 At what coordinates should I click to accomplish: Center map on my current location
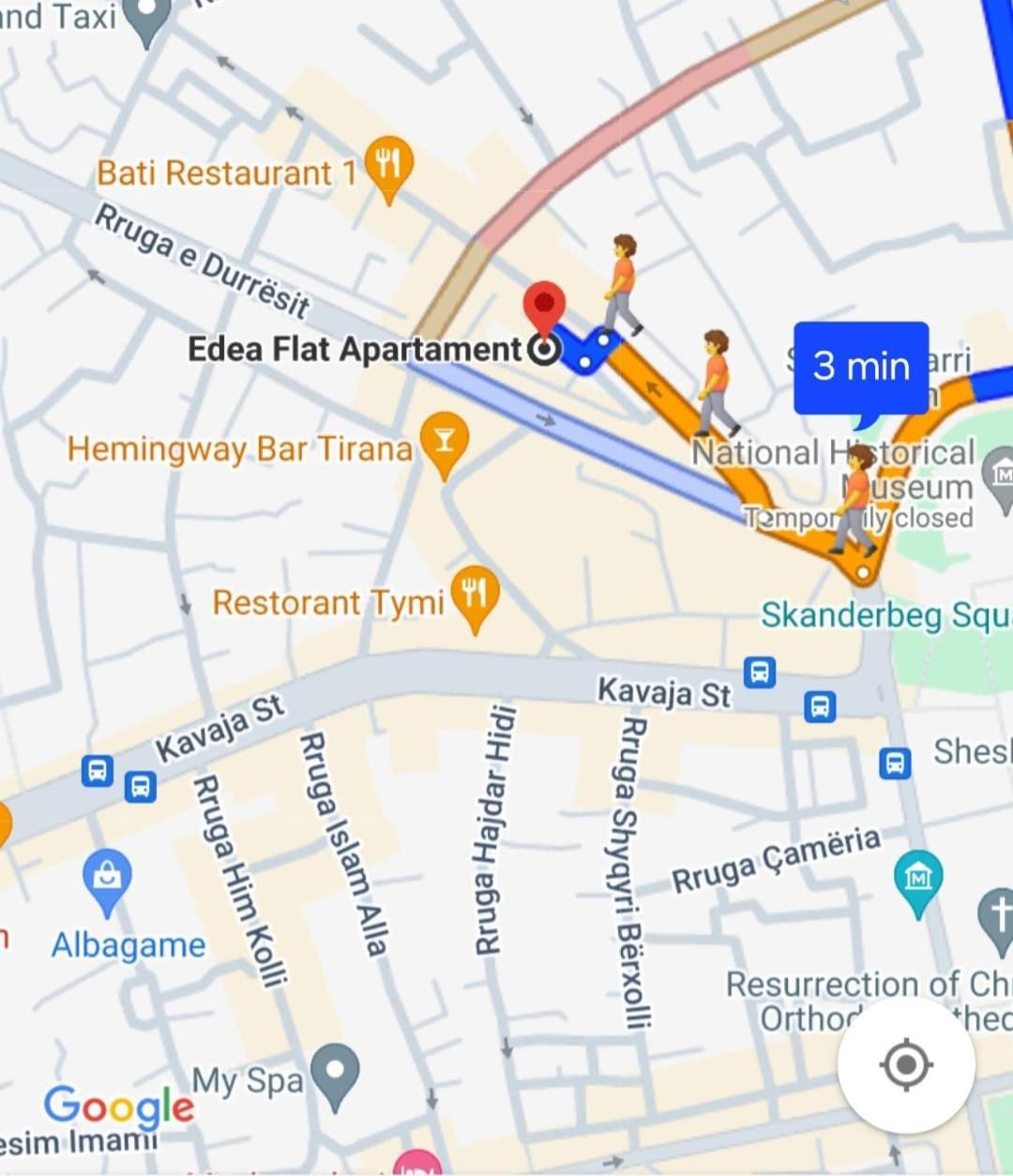pyautogui.click(x=906, y=1064)
